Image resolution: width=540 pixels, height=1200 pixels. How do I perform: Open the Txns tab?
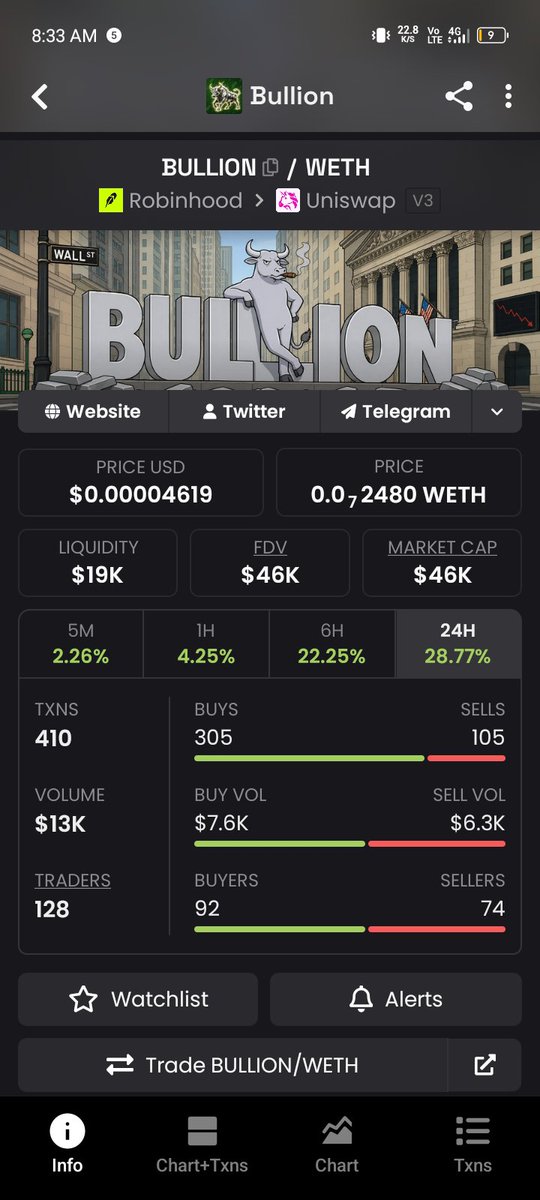tap(472, 1144)
